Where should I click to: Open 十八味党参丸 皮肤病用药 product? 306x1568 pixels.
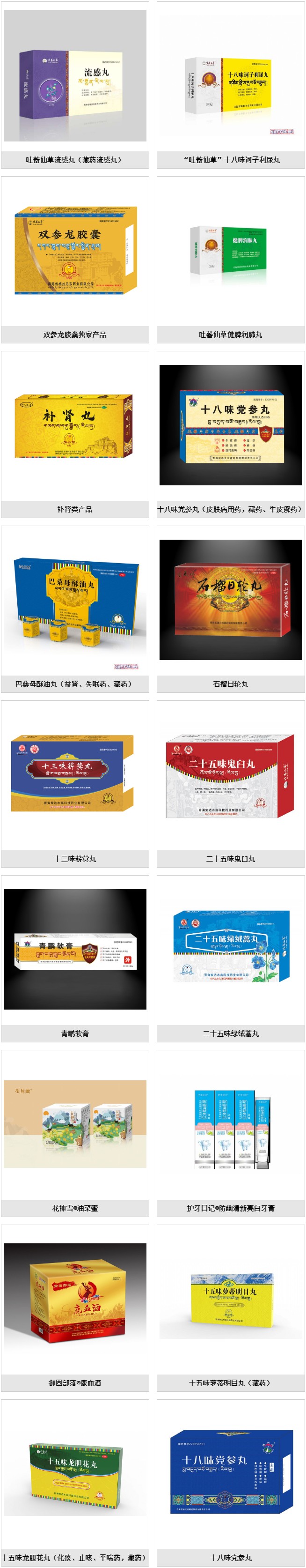pos(231,425)
